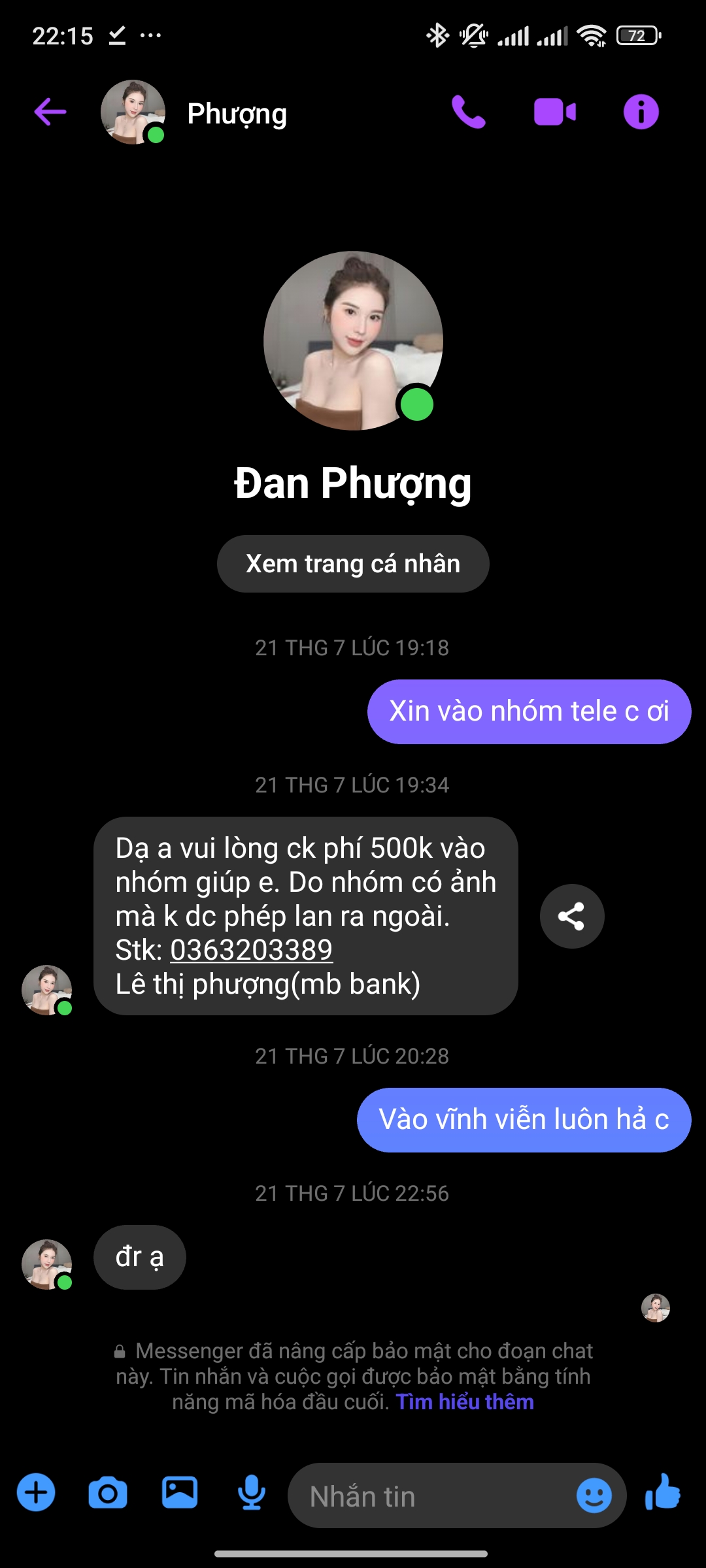
Task: Send a thumbs-up like
Action: [x=663, y=1493]
